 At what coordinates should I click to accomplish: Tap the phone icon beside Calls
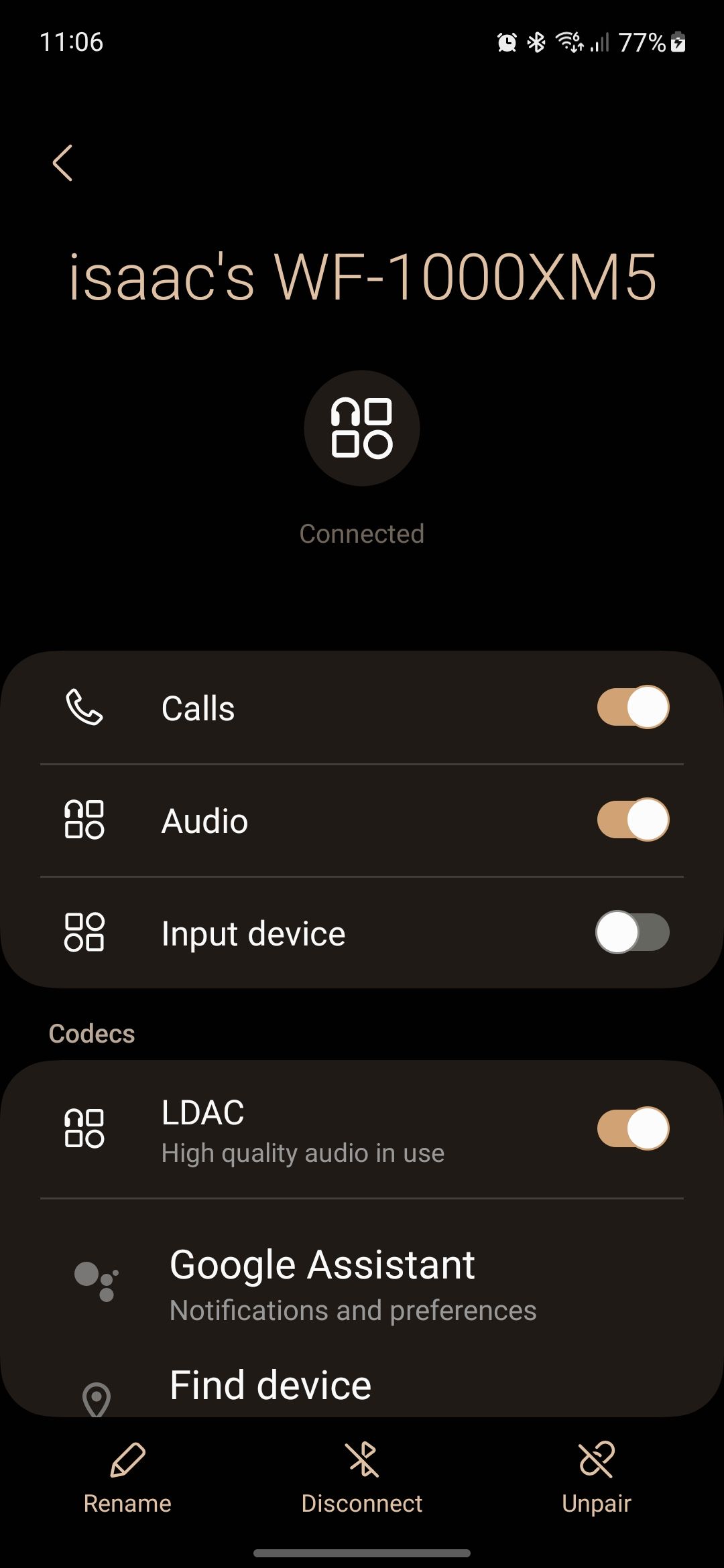tap(84, 708)
